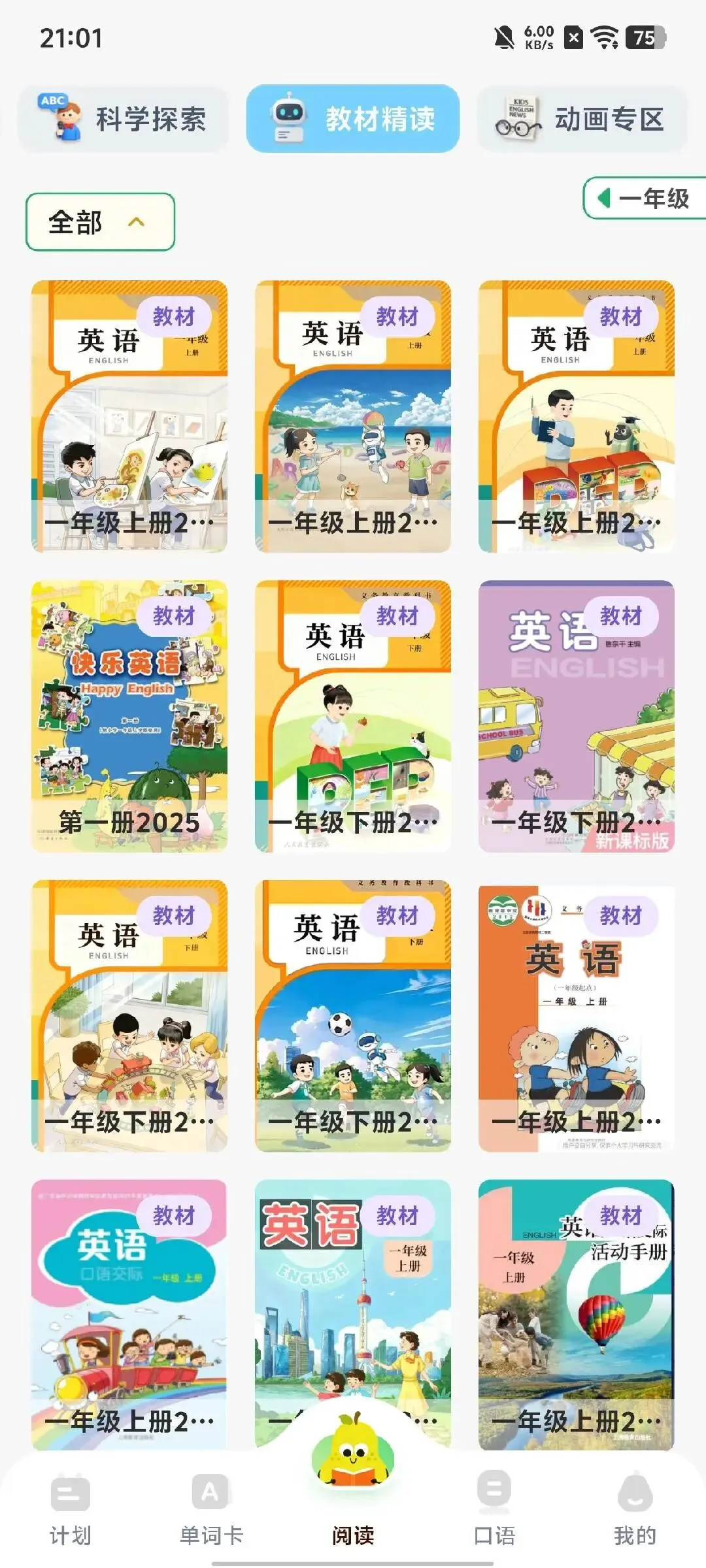Open the 动画专区 tab
This screenshot has height=1568, width=706.
(582, 119)
